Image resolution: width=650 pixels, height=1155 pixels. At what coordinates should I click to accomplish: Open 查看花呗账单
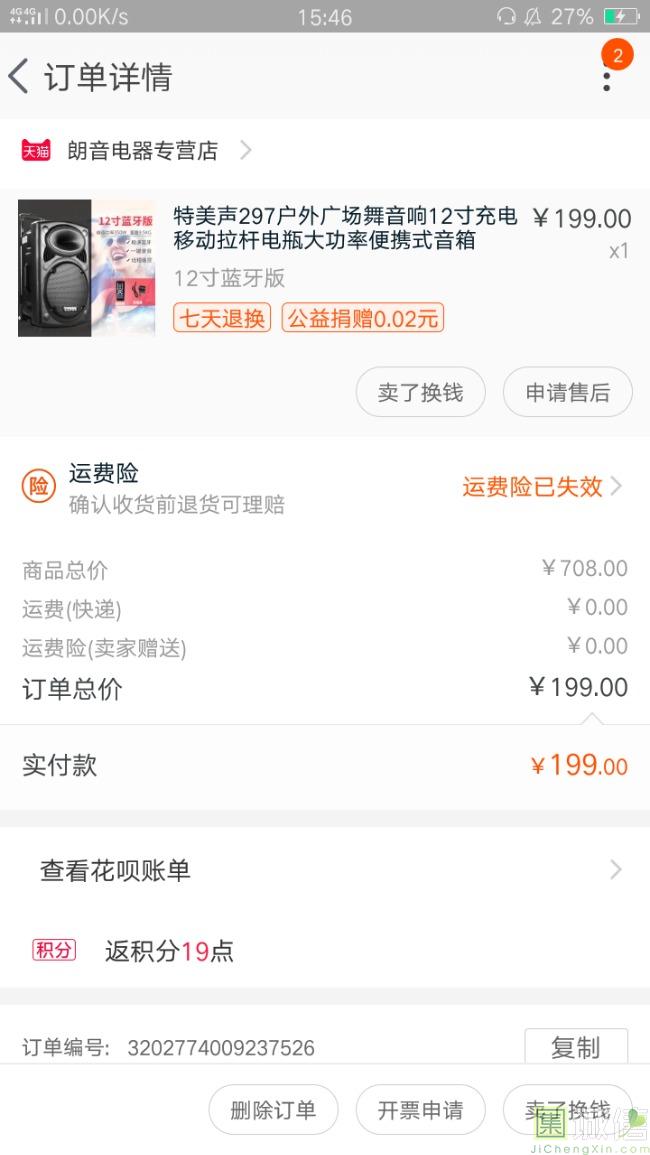(x=324, y=870)
